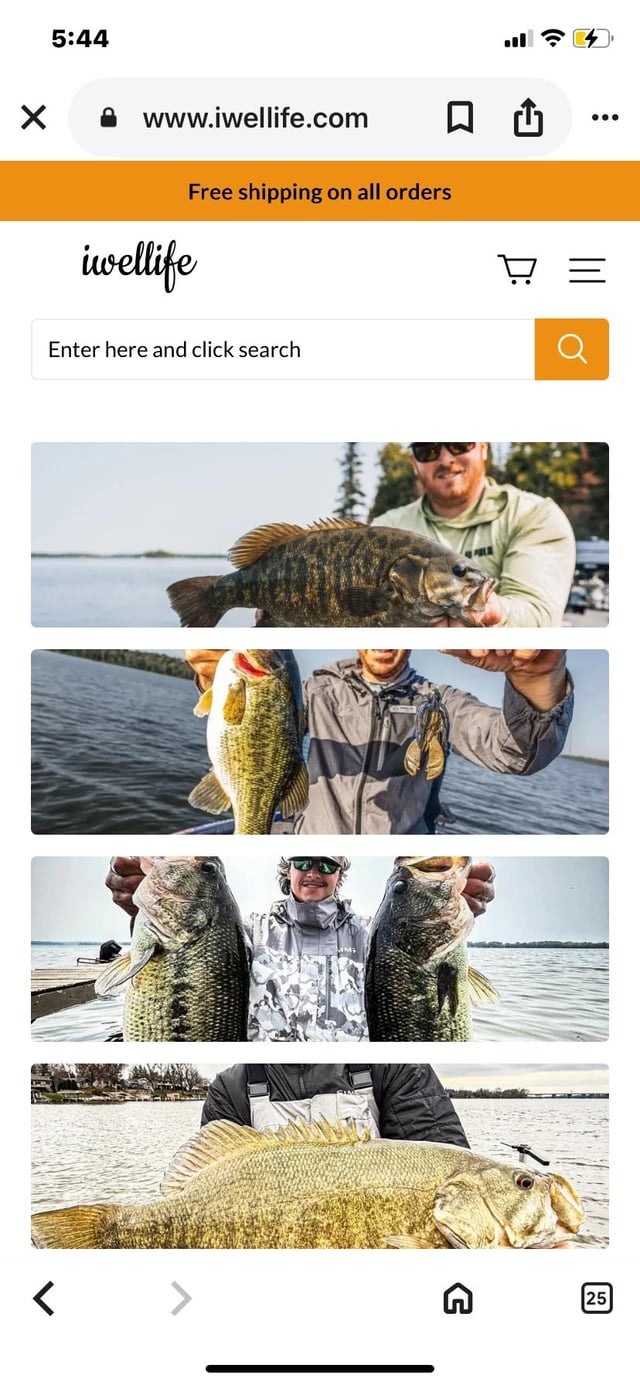This screenshot has width=640, height=1385.
Task: Bookmark this page in the browser
Action: pos(459,118)
